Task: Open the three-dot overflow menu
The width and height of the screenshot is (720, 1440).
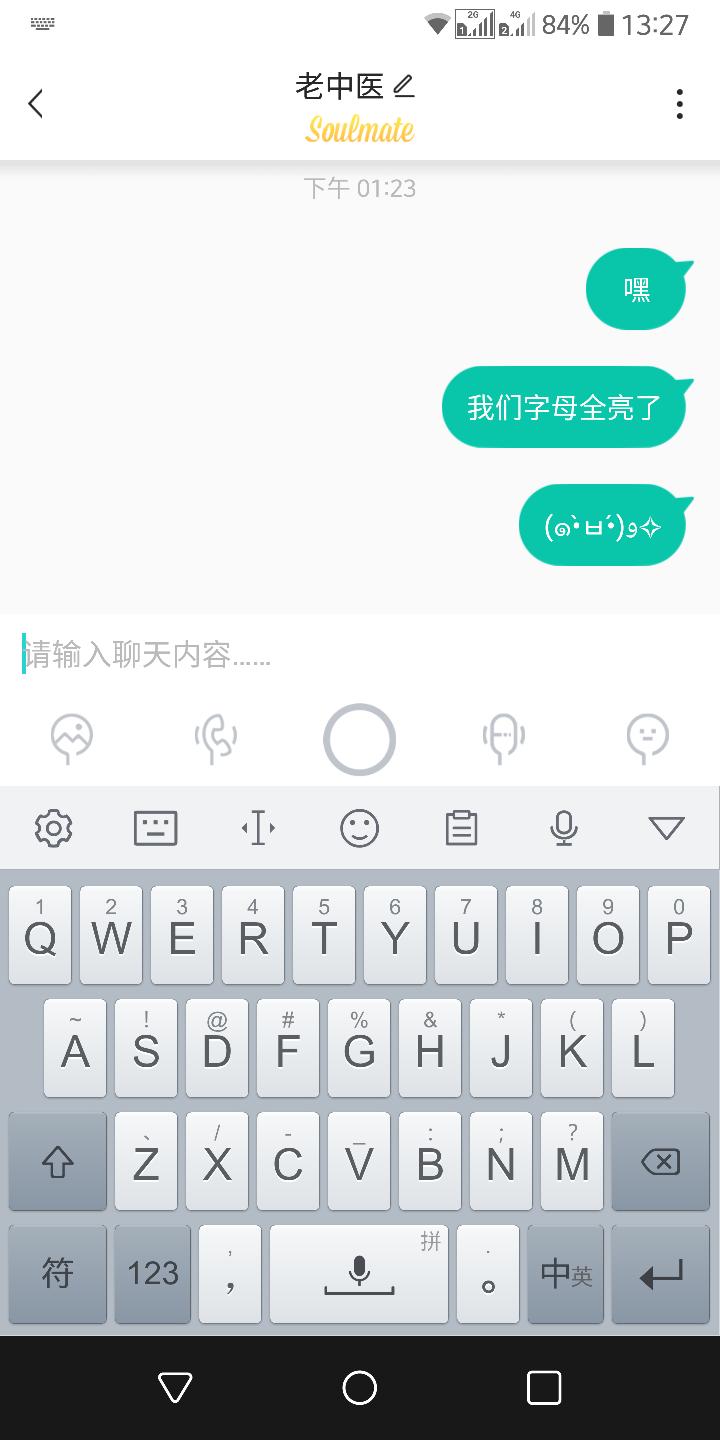Action: [x=680, y=104]
